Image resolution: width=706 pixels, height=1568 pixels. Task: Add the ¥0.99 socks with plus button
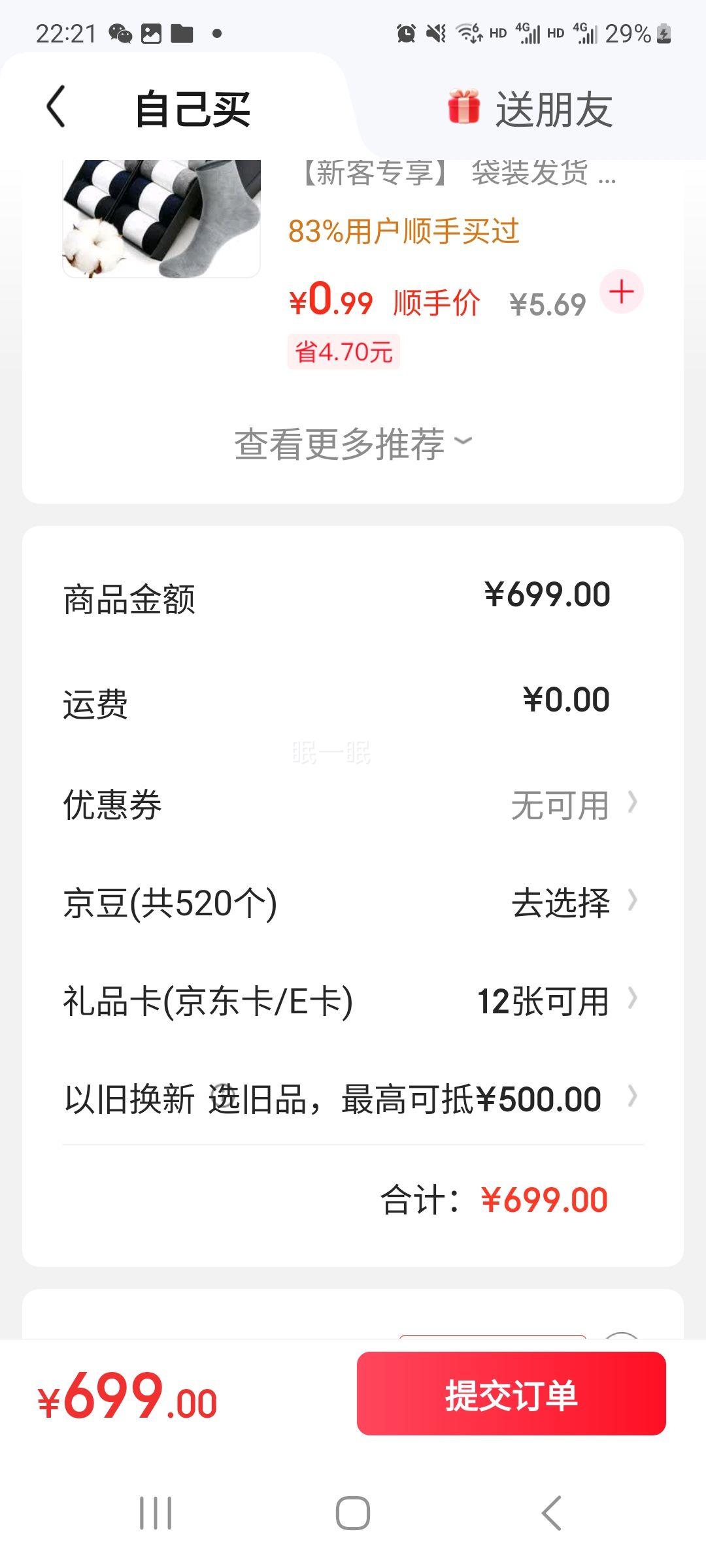622,291
